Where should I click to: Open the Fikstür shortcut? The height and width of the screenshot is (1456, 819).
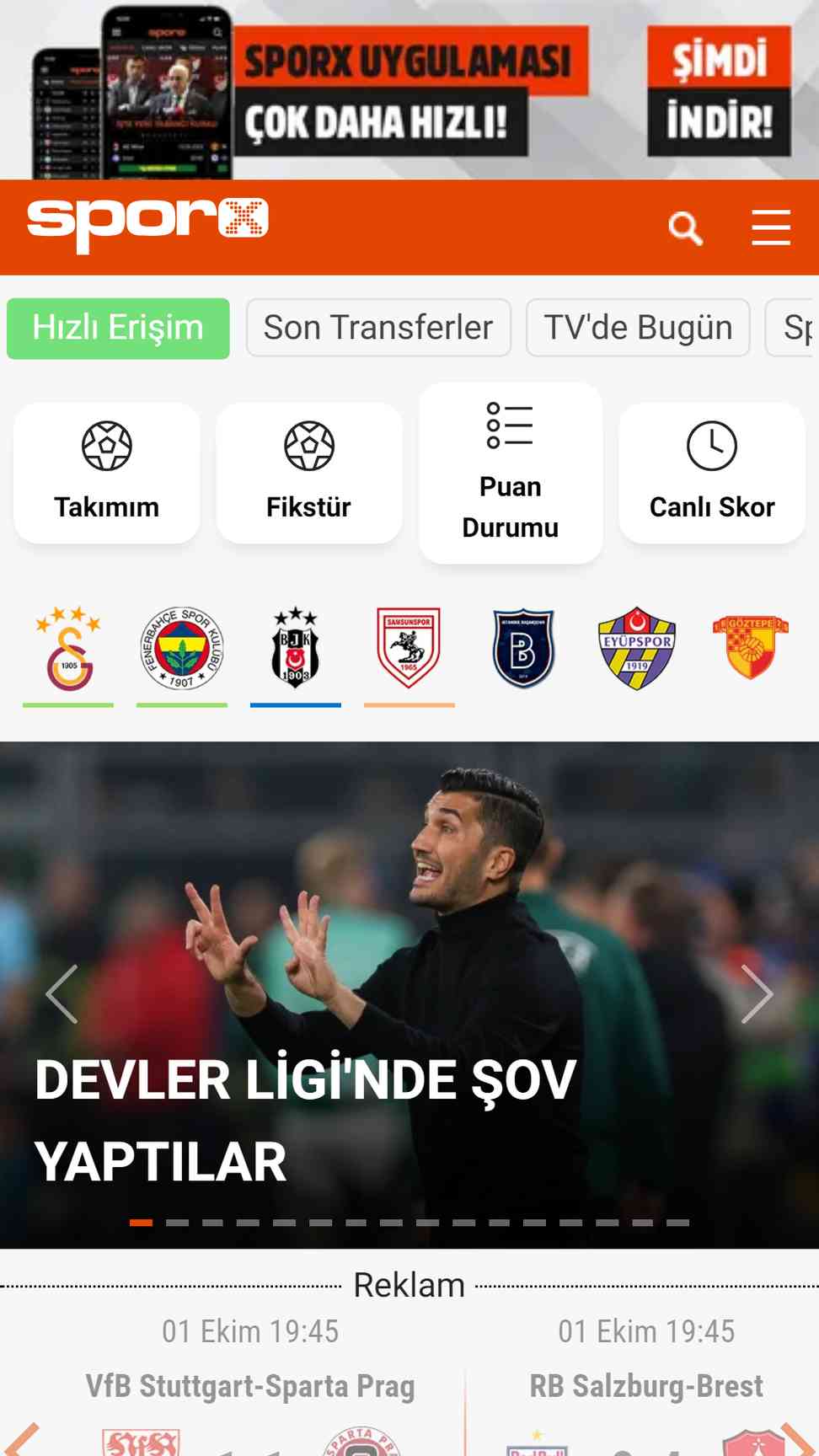click(308, 473)
